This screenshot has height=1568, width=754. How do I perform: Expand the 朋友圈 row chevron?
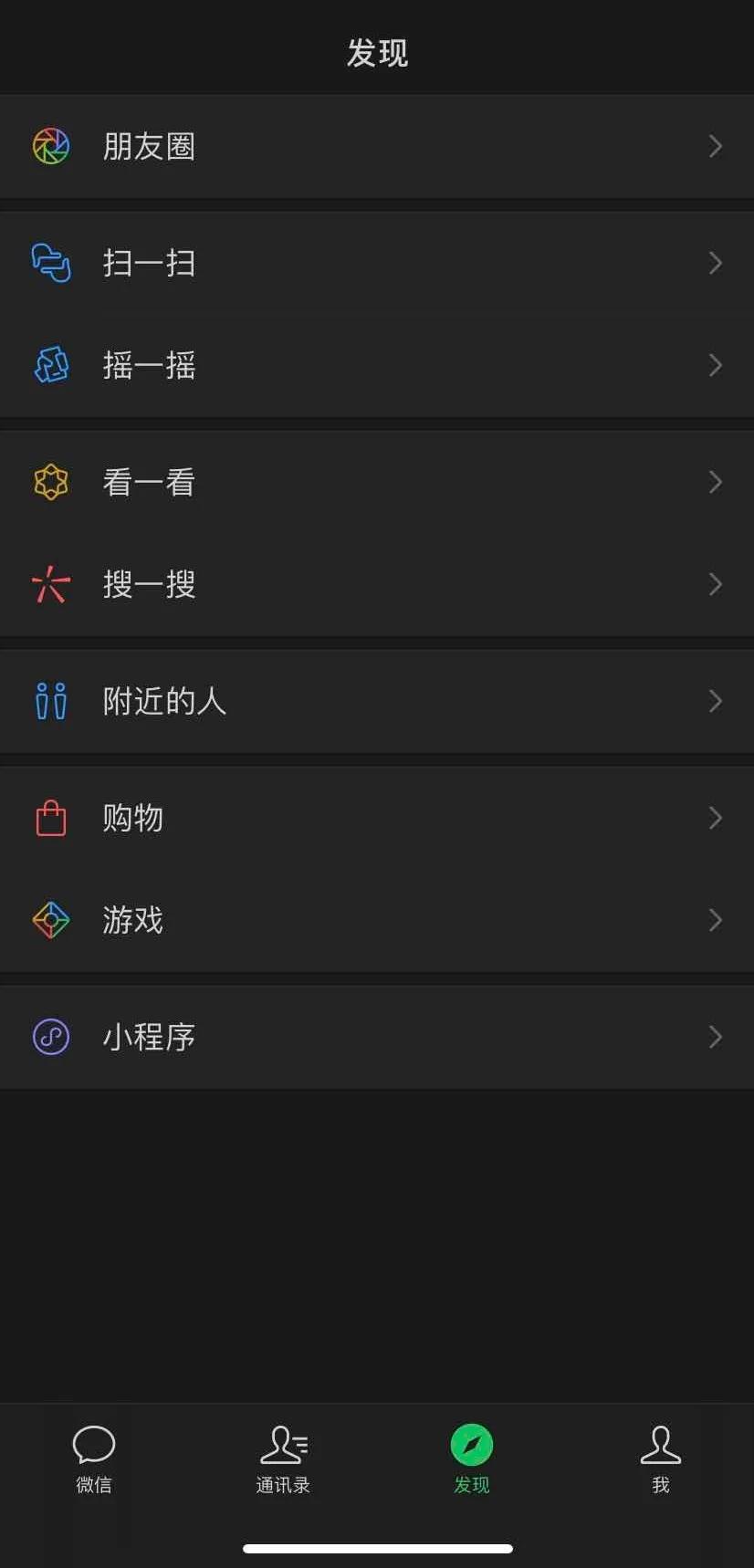coord(717,146)
